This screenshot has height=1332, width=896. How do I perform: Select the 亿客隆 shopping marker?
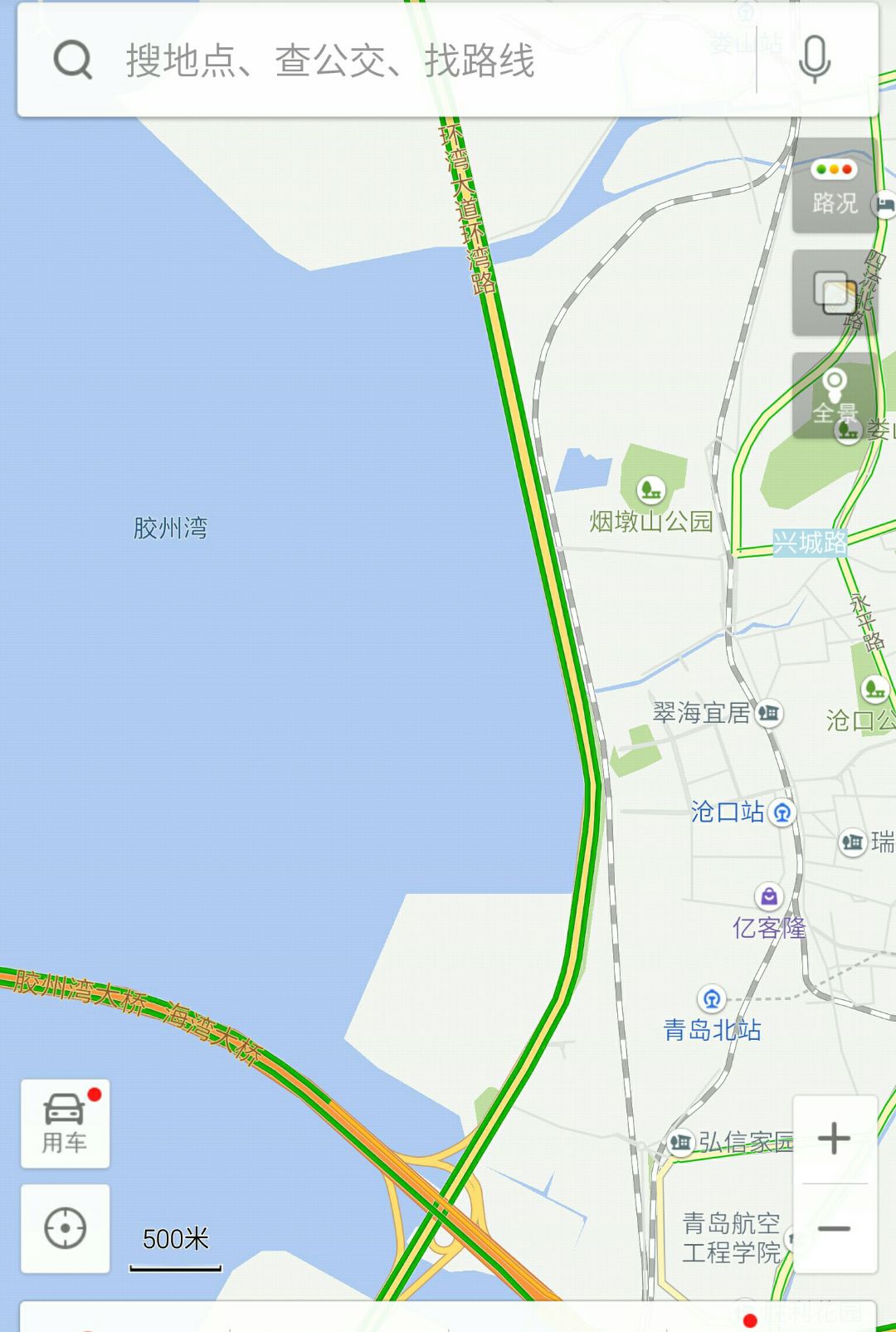tap(769, 896)
